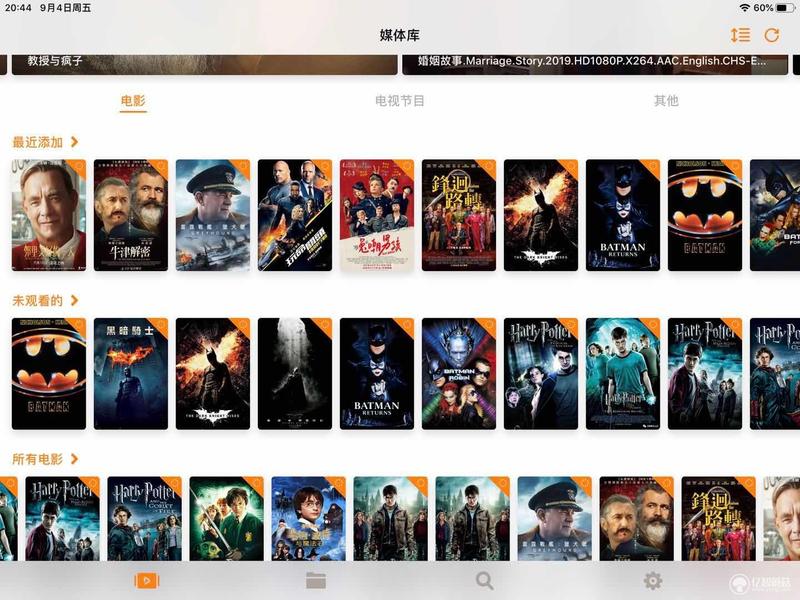Open the 鋒迴路轉 poster in 最近添加
The width and height of the screenshot is (800, 600).
tap(459, 215)
